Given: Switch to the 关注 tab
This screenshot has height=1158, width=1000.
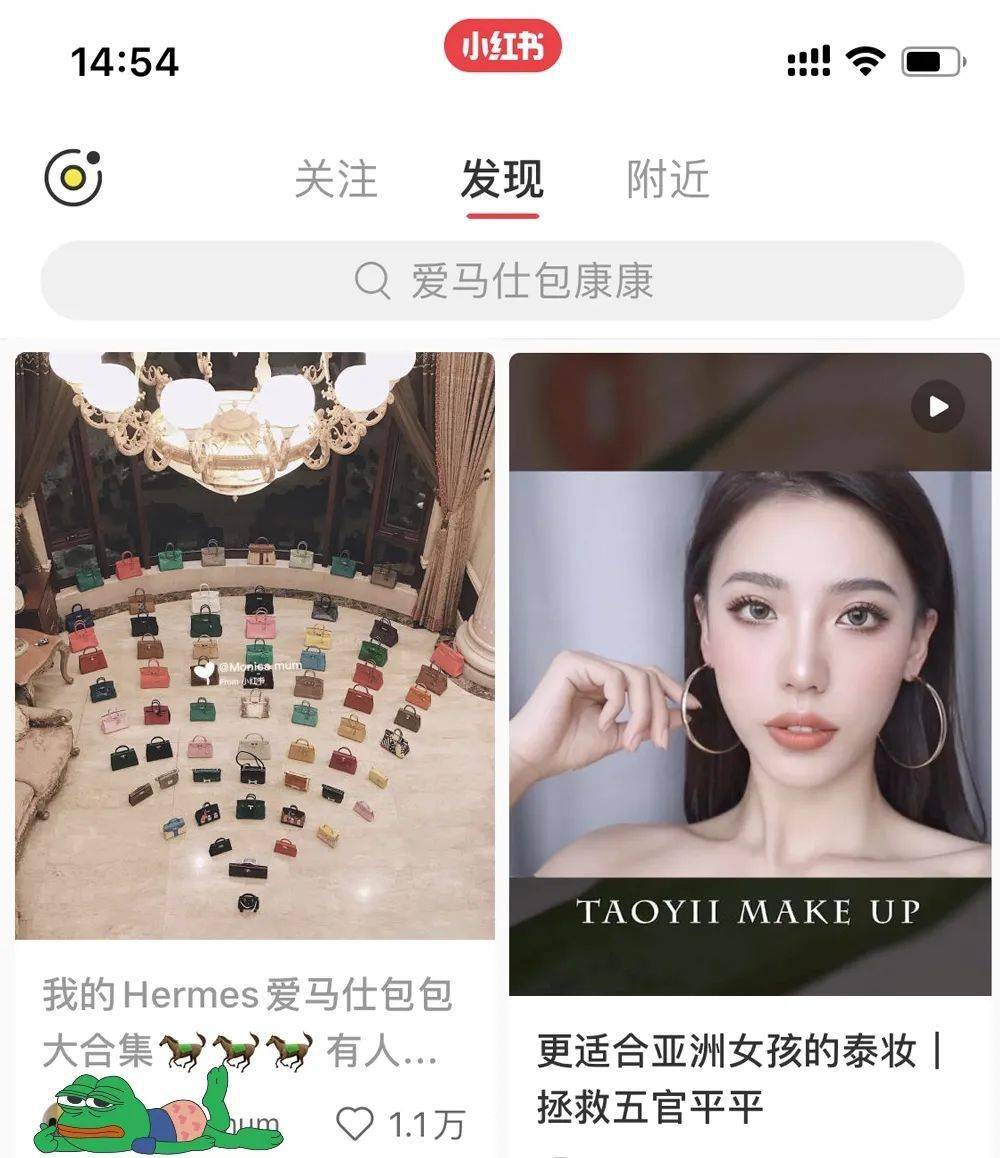Looking at the screenshot, I should click(335, 180).
